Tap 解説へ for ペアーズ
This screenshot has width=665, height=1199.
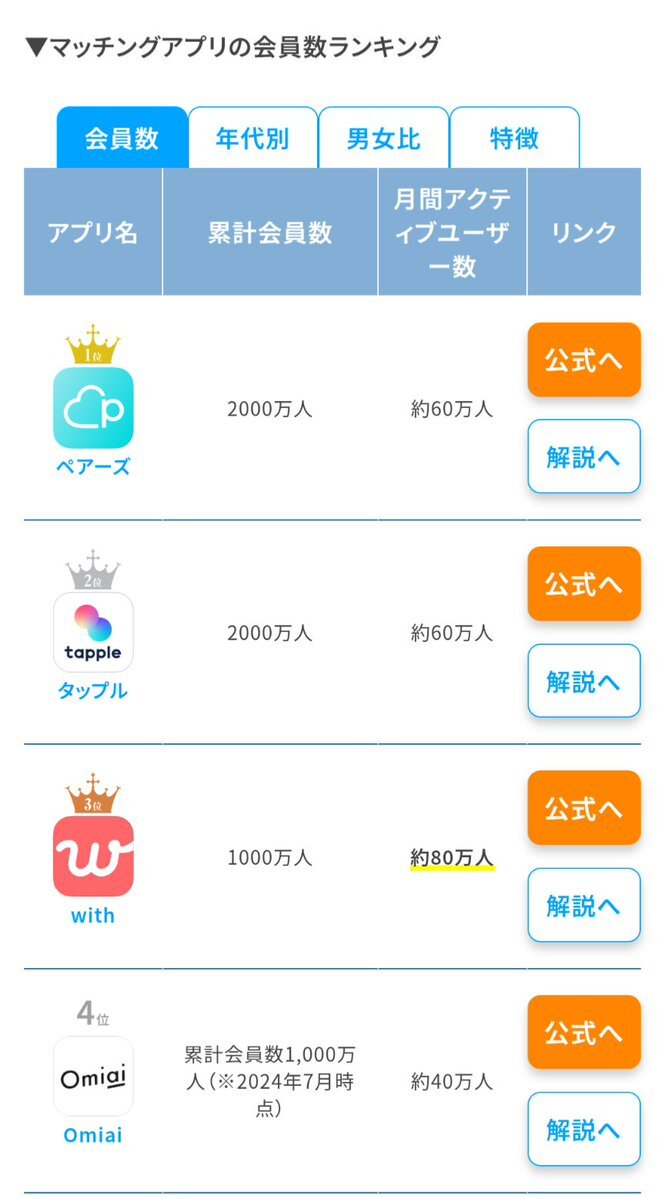pyautogui.click(x=584, y=457)
